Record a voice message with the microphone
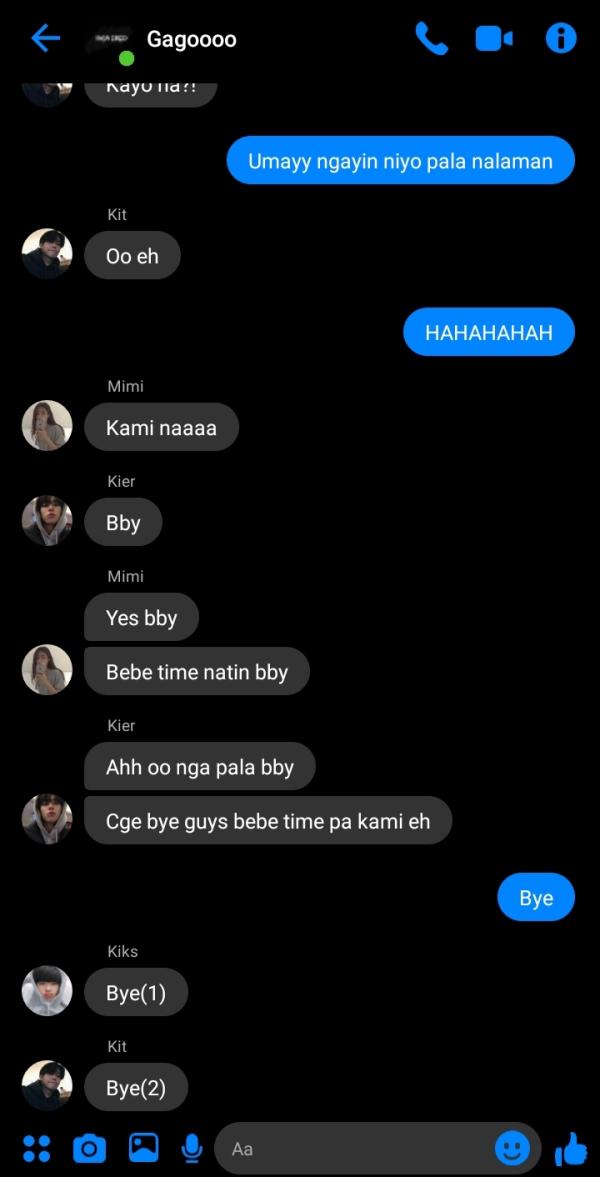This screenshot has height=1177, width=600. tap(192, 1149)
